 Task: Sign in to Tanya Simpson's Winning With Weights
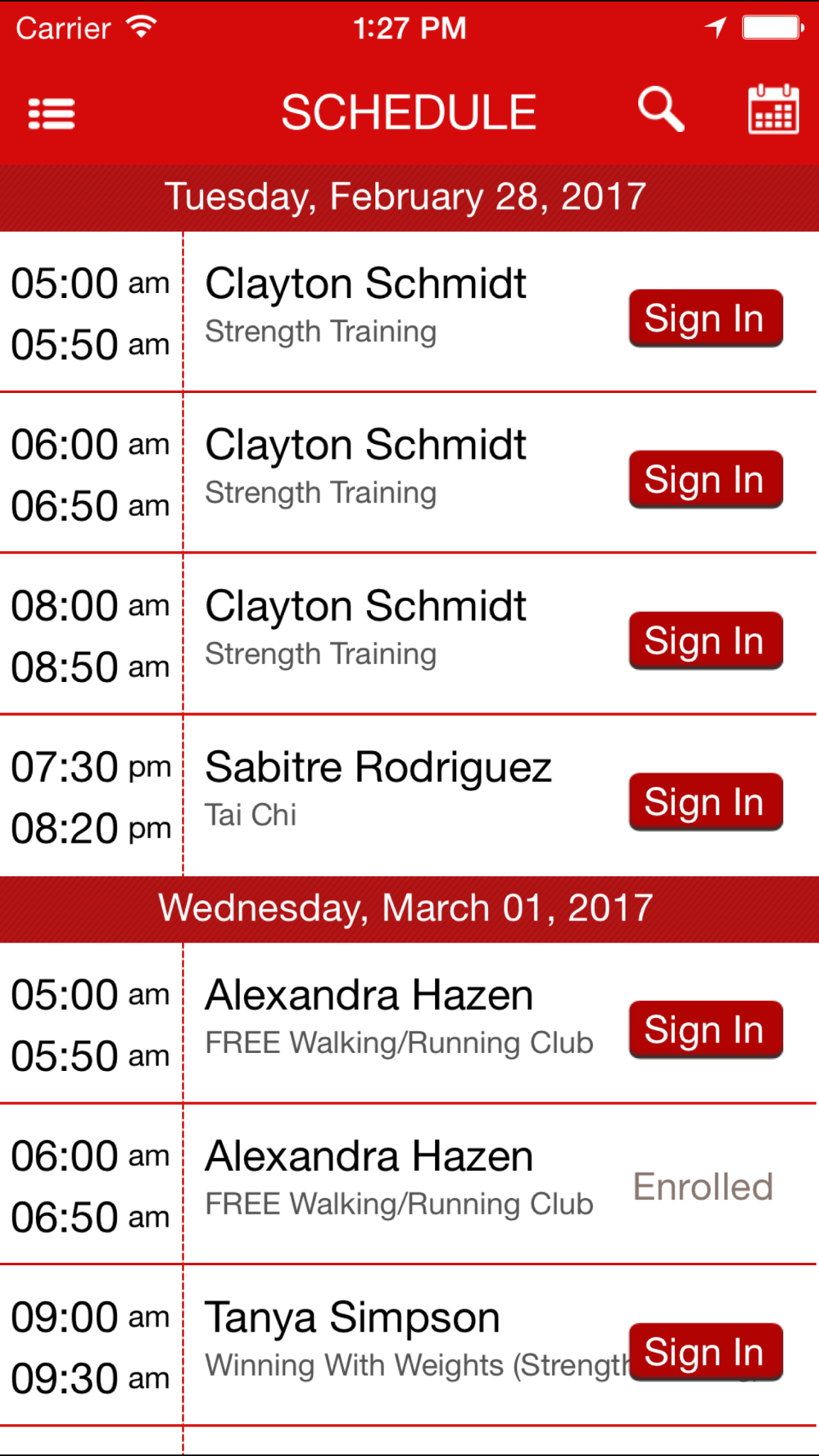[x=706, y=1352]
